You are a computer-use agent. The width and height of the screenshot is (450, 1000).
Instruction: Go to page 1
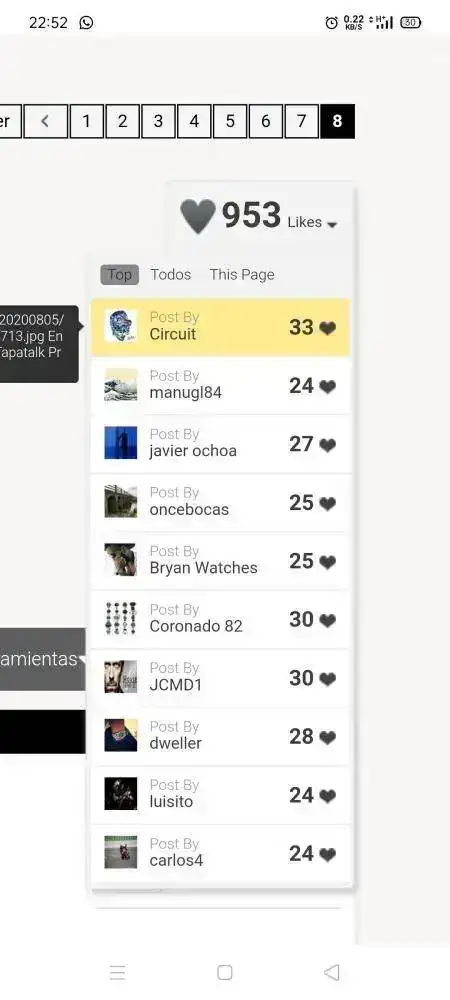pos(86,121)
